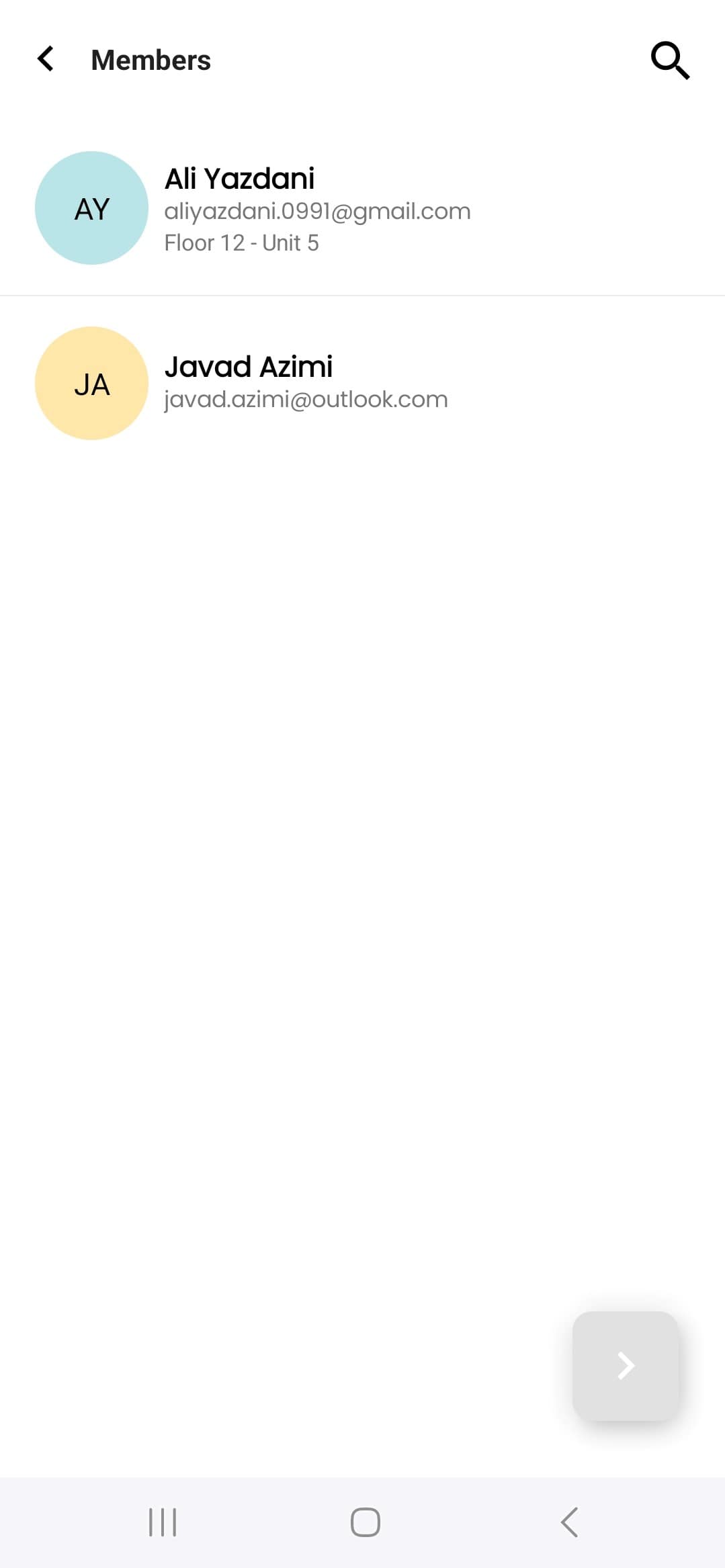Open recent apps from navigation bar
The width and height of the screenshot is (725, 1568).
click(163, 1522)
